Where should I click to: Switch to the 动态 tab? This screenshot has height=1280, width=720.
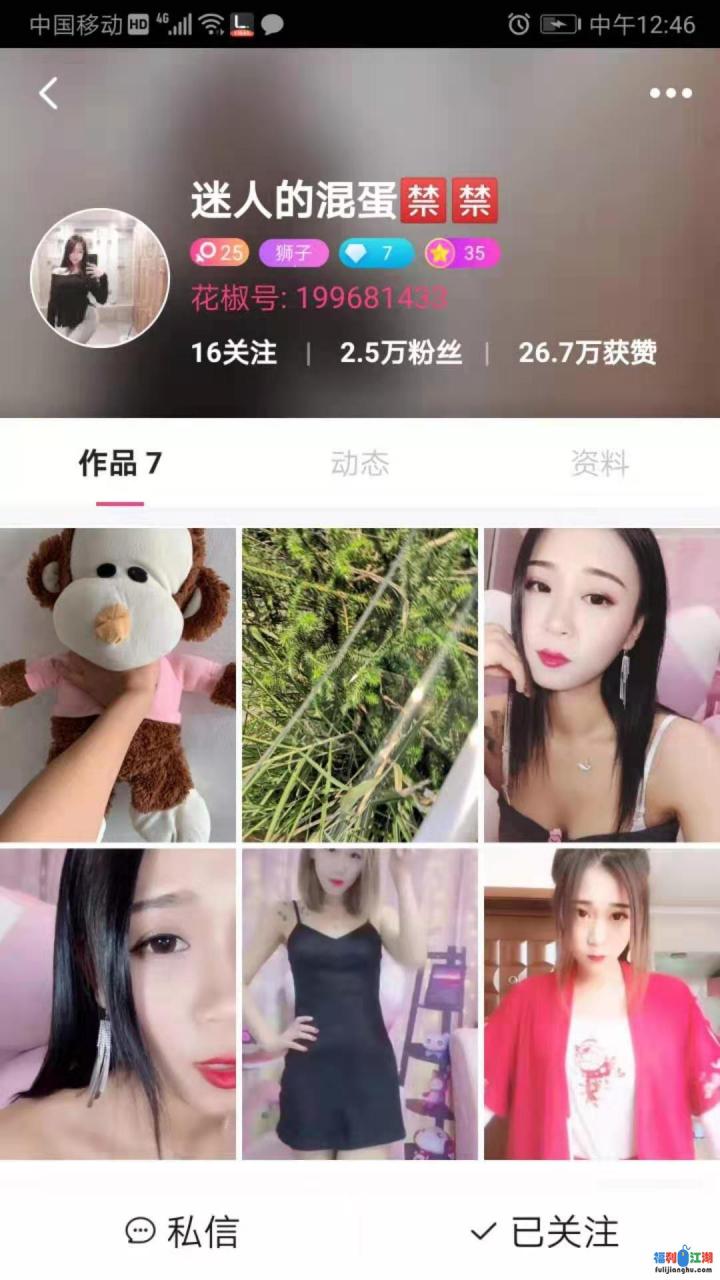[360, 463]
